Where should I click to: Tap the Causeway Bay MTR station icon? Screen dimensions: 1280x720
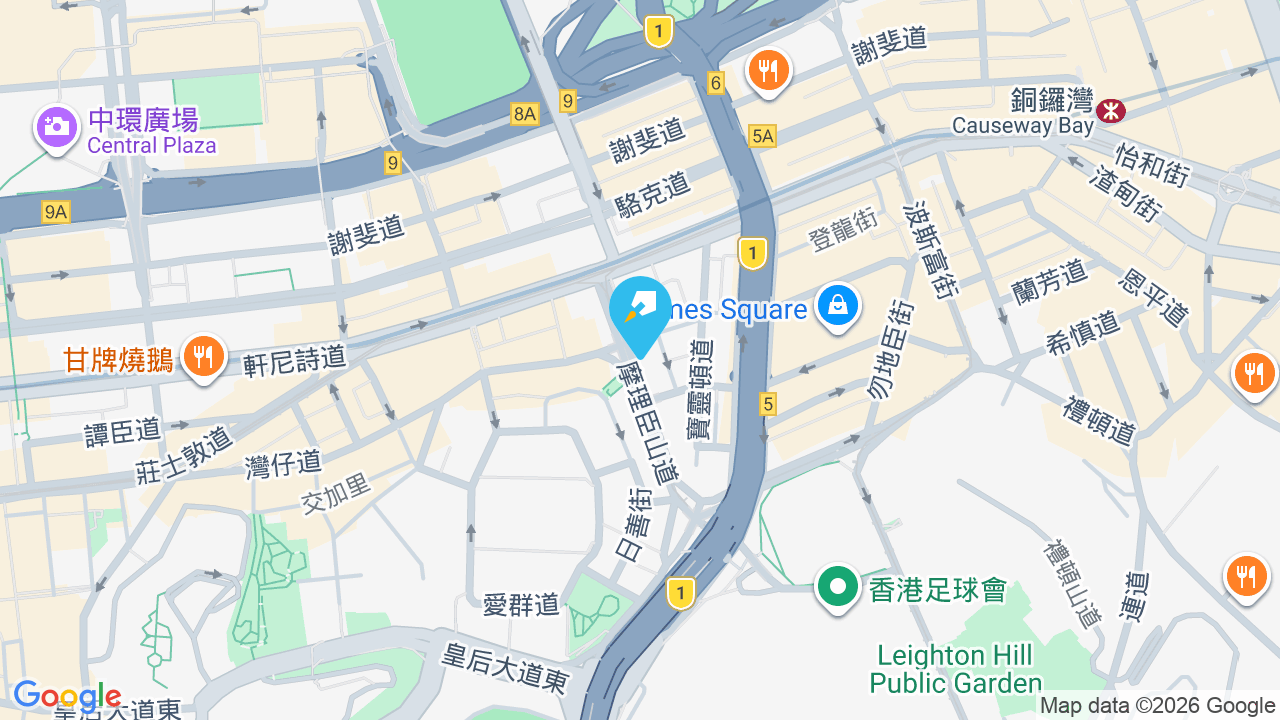click(1110, 110)
